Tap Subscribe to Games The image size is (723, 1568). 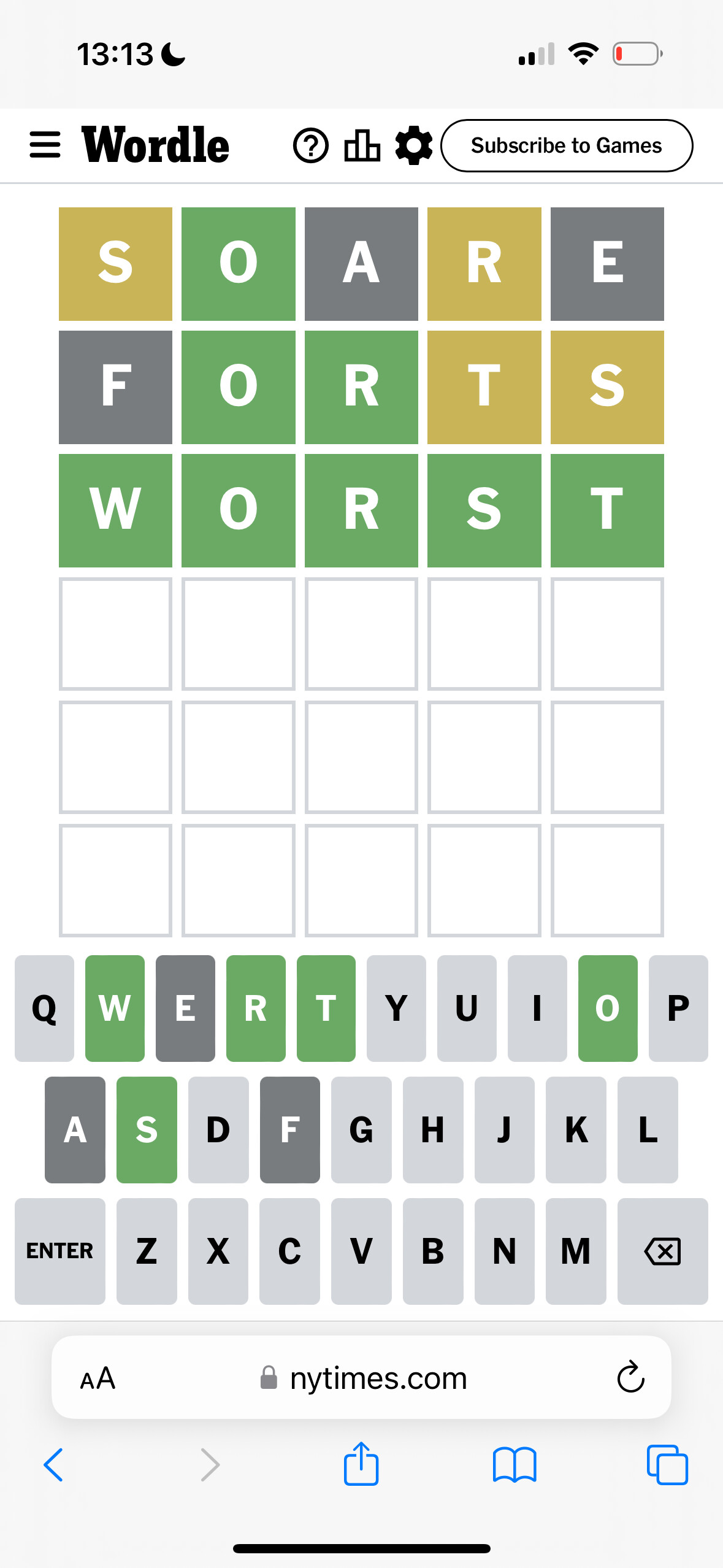coord(566,146)
